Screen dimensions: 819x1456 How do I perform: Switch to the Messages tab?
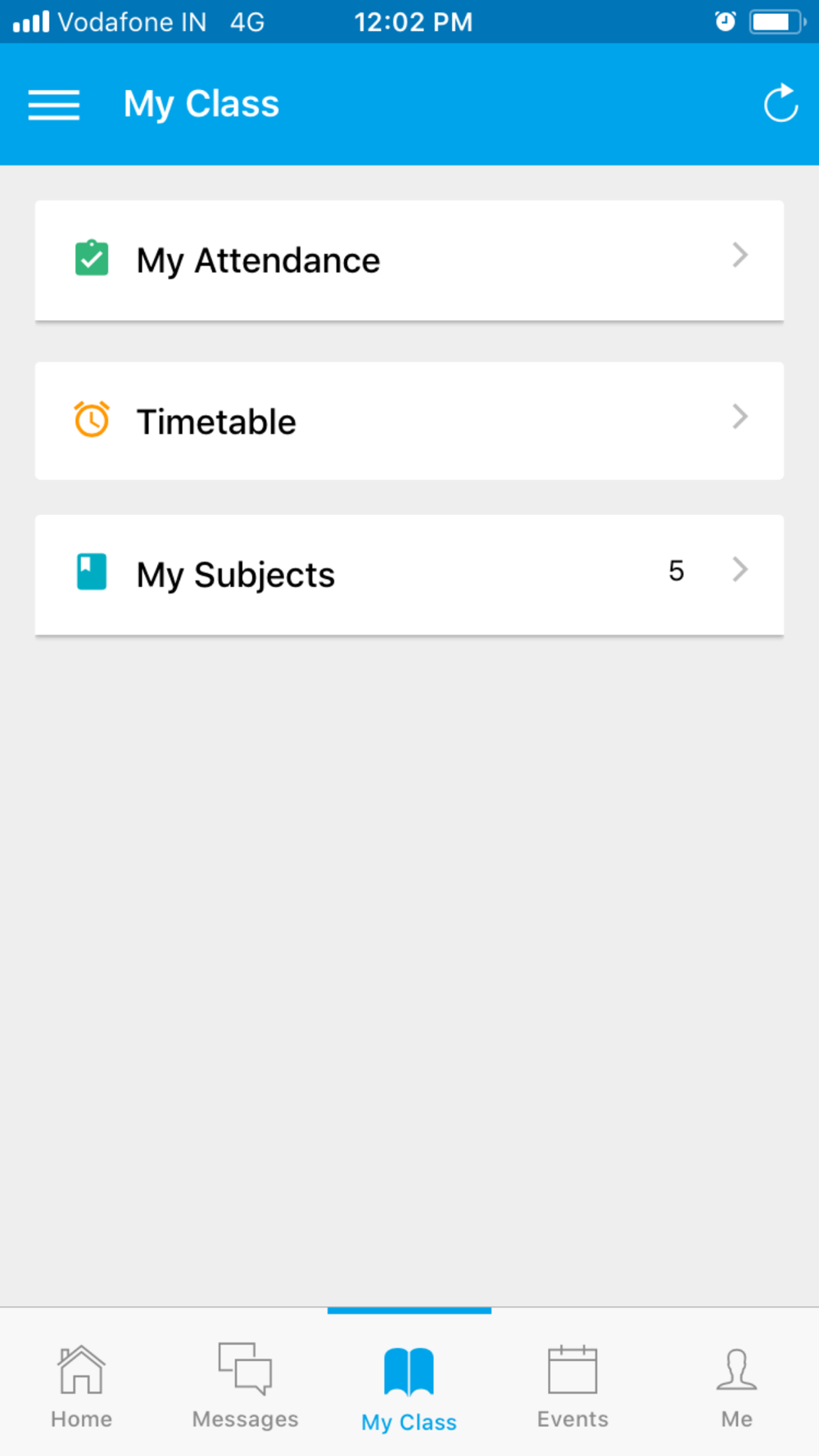[x=246, y=1386]
